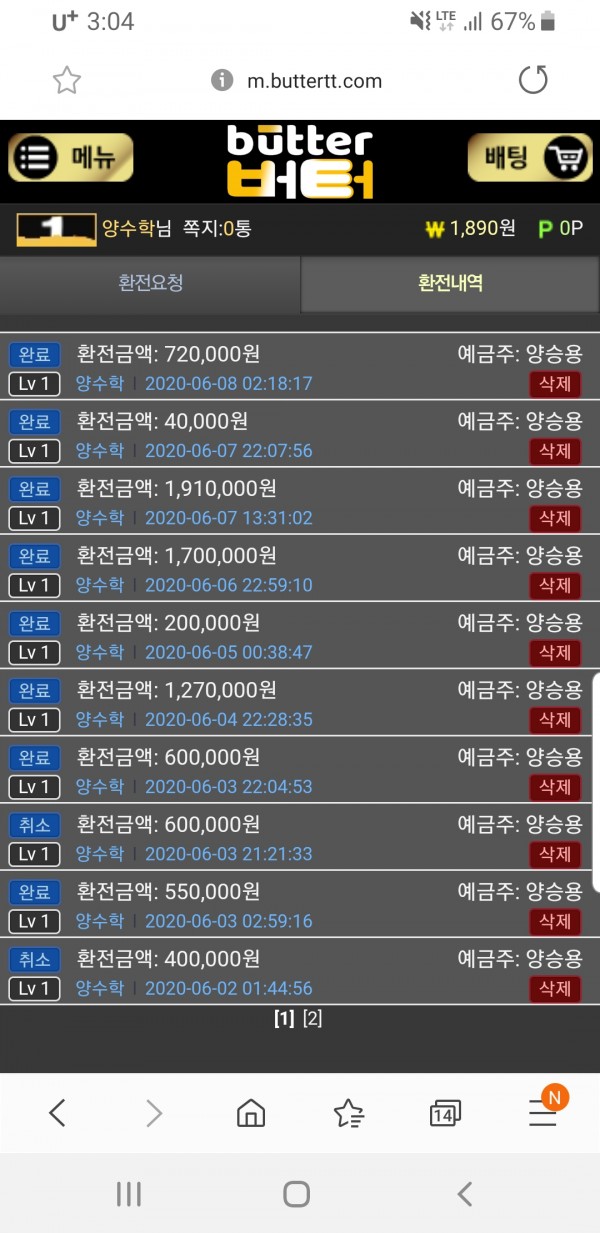Open the 배팅 cart button

(x=530, y=158)
